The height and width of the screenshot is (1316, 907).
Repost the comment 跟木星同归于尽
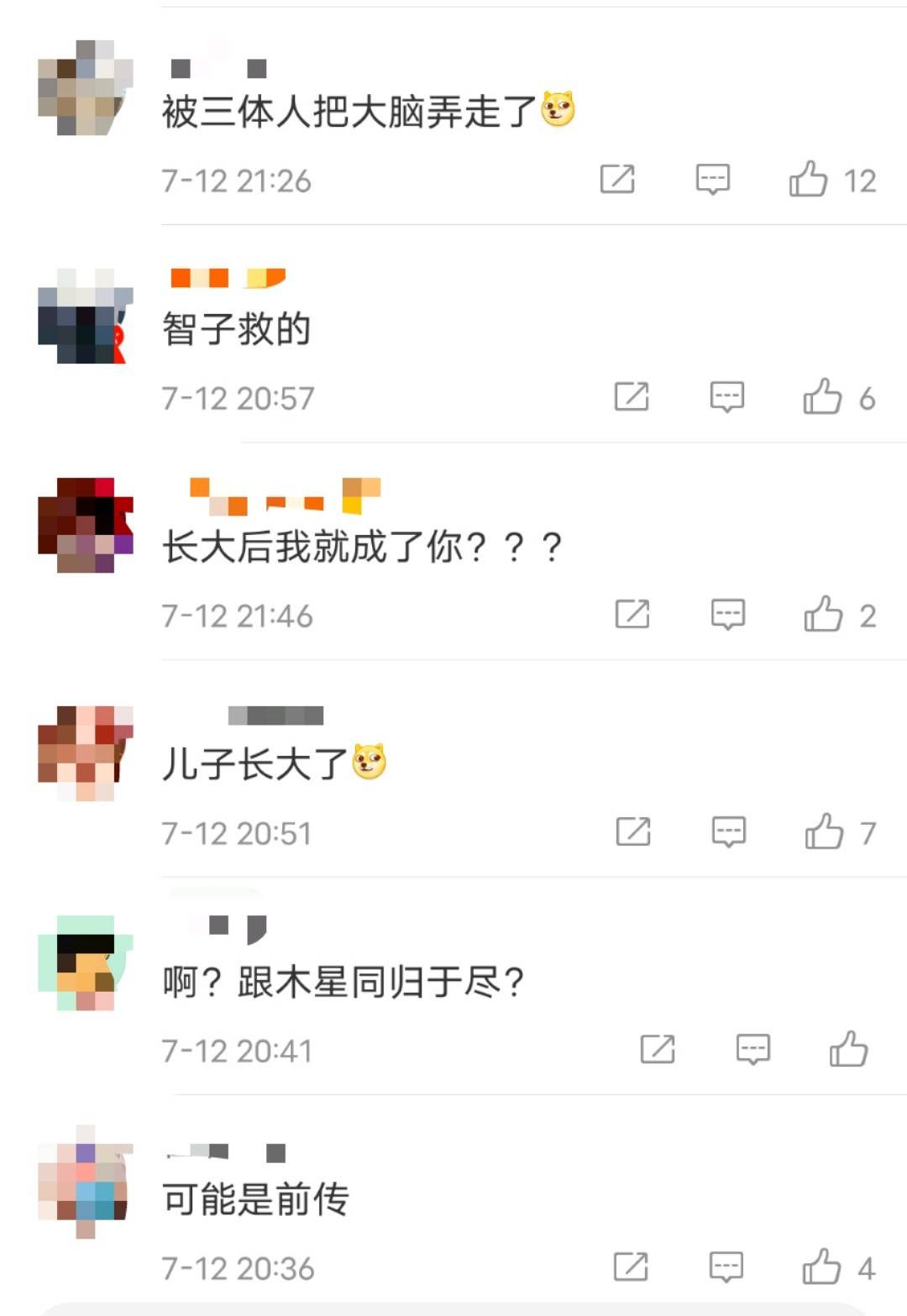click(658, 1049)
